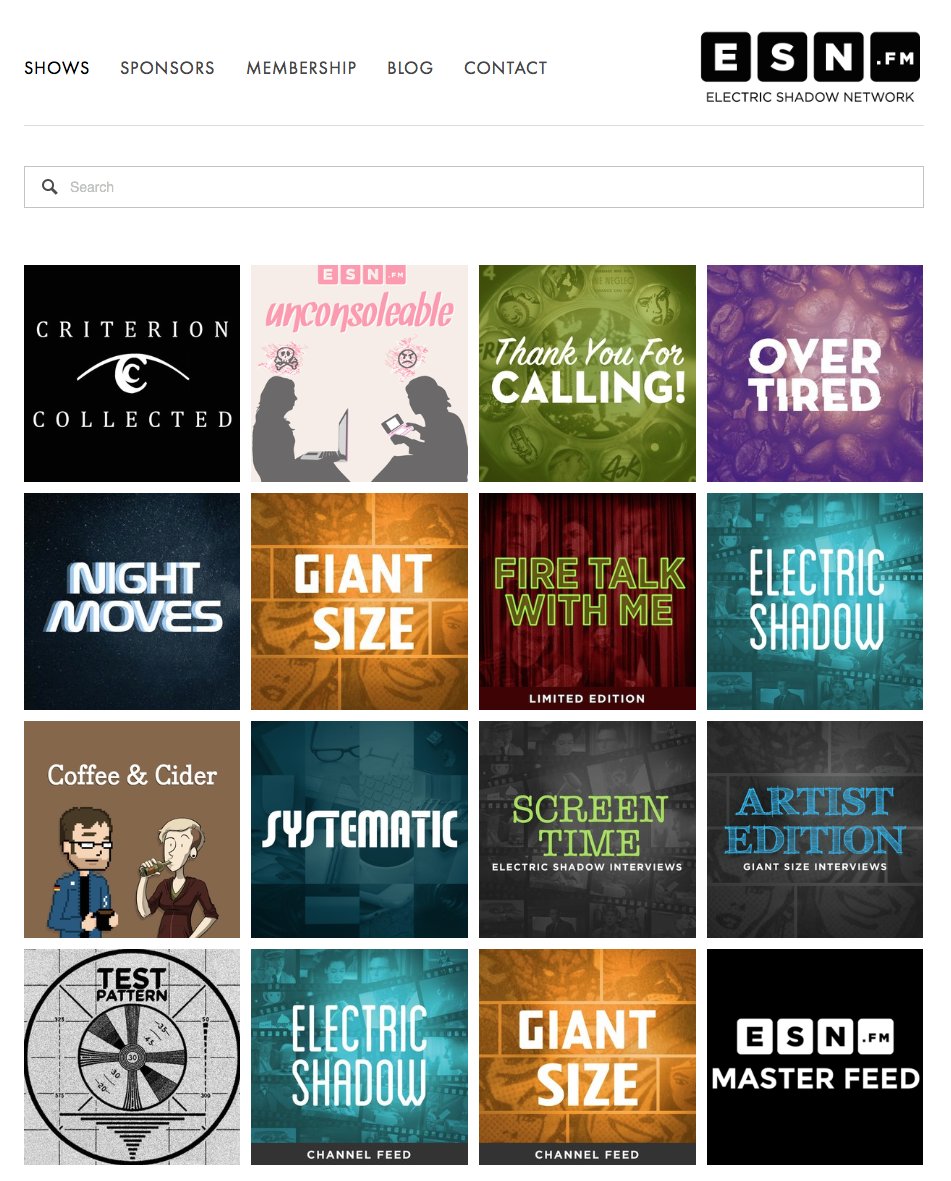Open the Unconsoleable show tile
Image resolution: width=951 pixels, height=1181 pixels.
pos(359,373)
